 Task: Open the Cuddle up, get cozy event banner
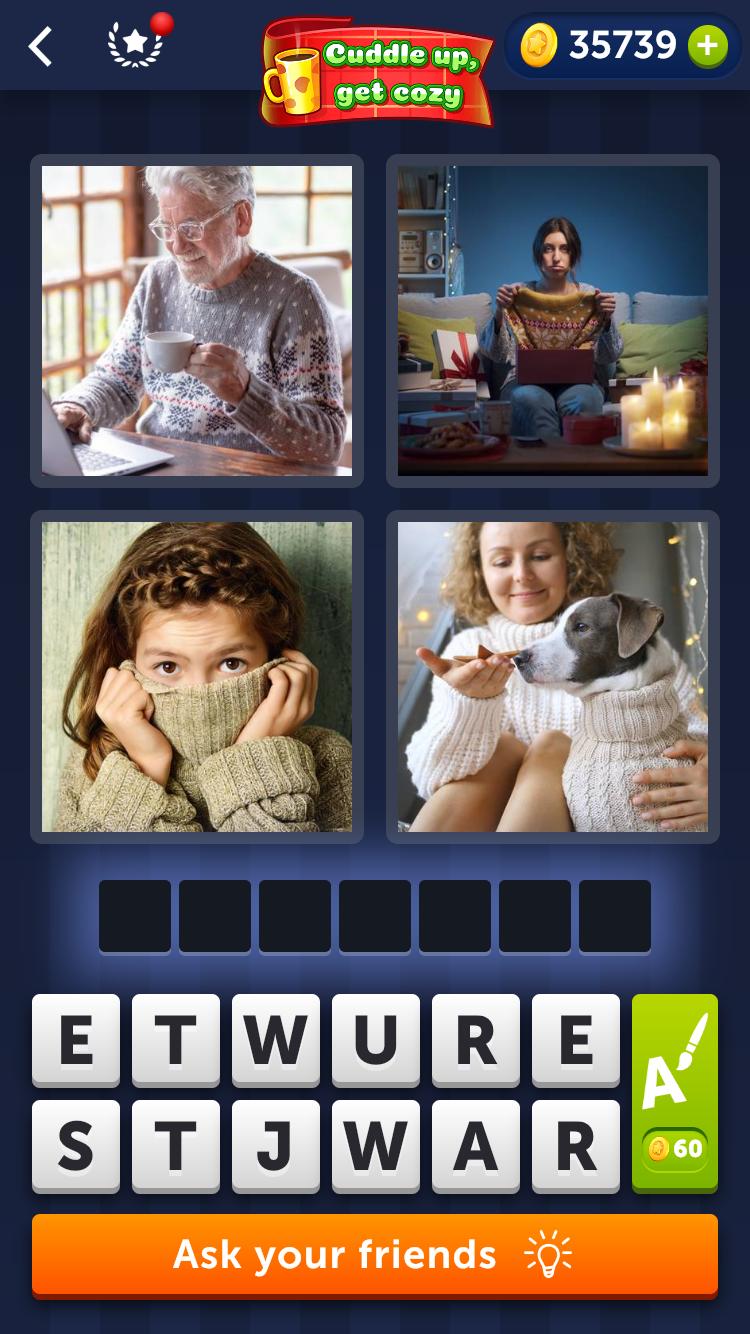pyautogui.click(x=378, y=72)
